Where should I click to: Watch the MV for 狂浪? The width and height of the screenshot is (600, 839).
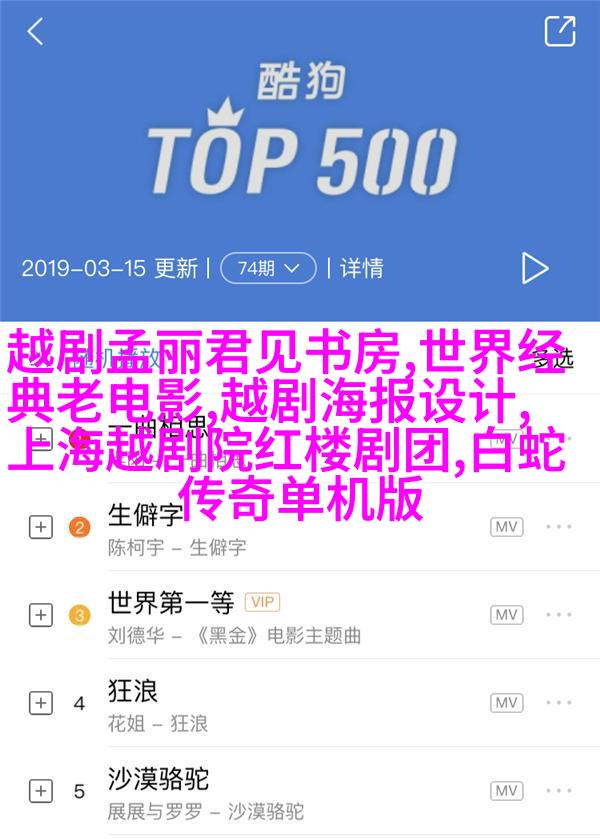[x=507, y=702]
